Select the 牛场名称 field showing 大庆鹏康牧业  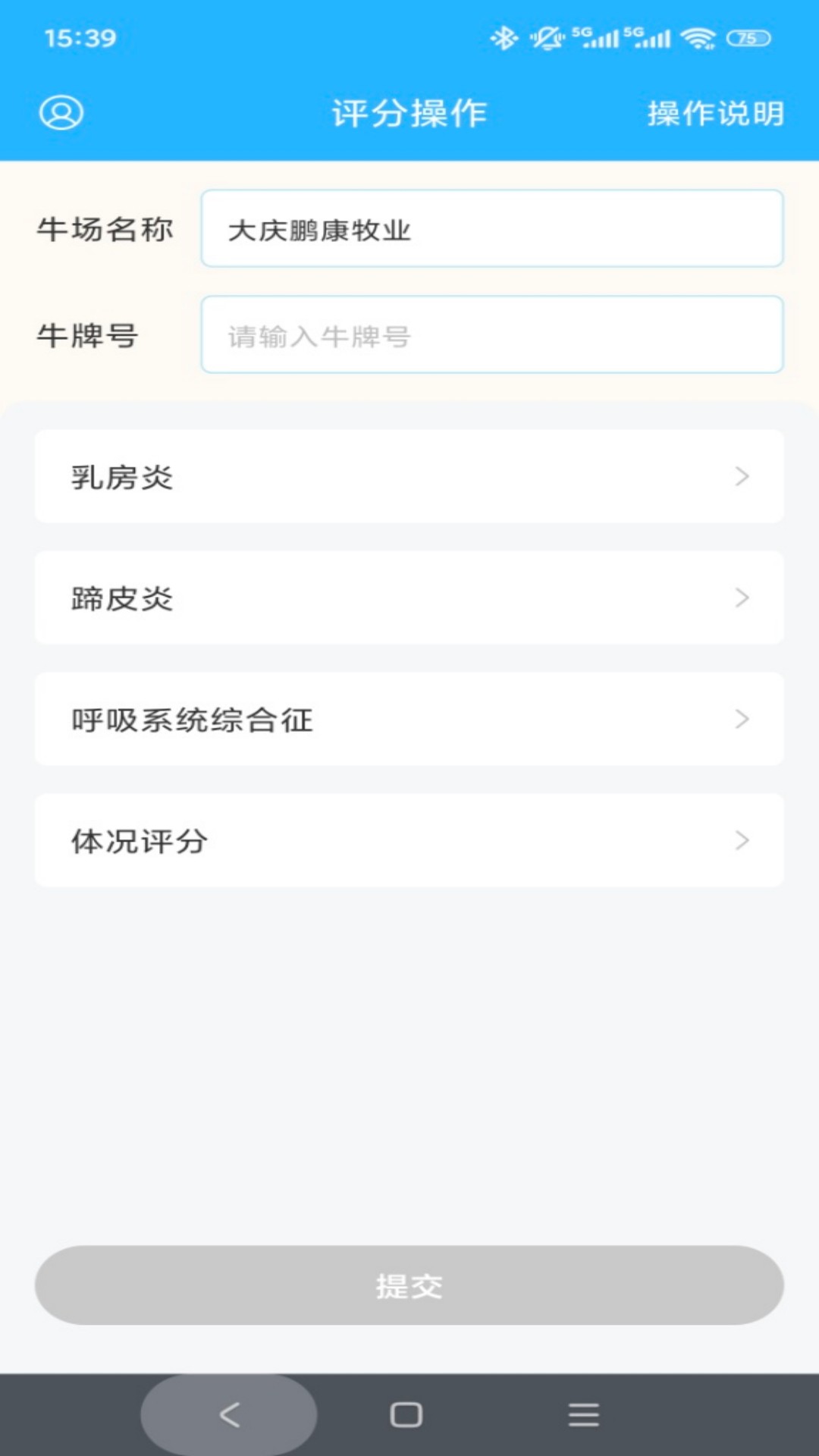(x=493, y=228)
